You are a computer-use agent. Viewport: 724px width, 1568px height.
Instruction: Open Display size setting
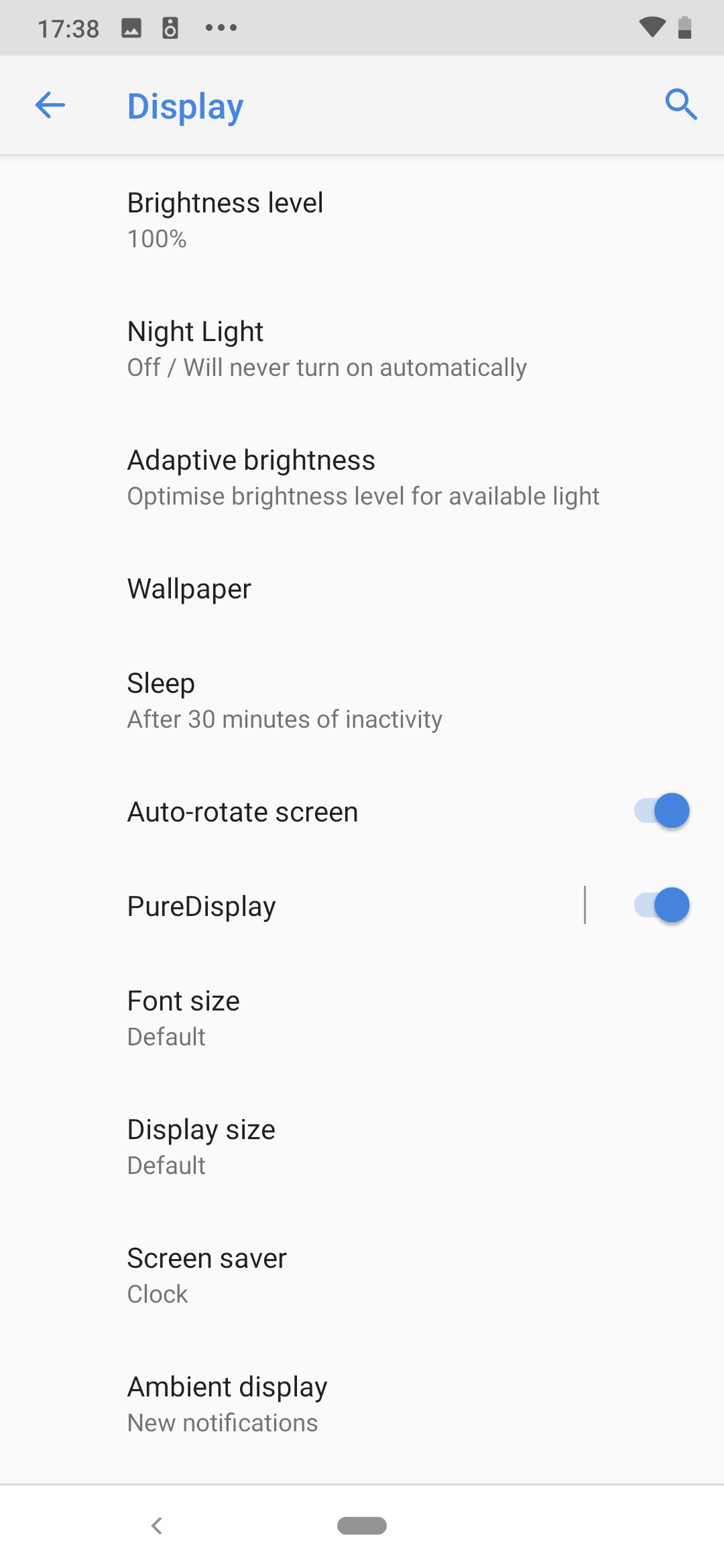click(362, 1147)
